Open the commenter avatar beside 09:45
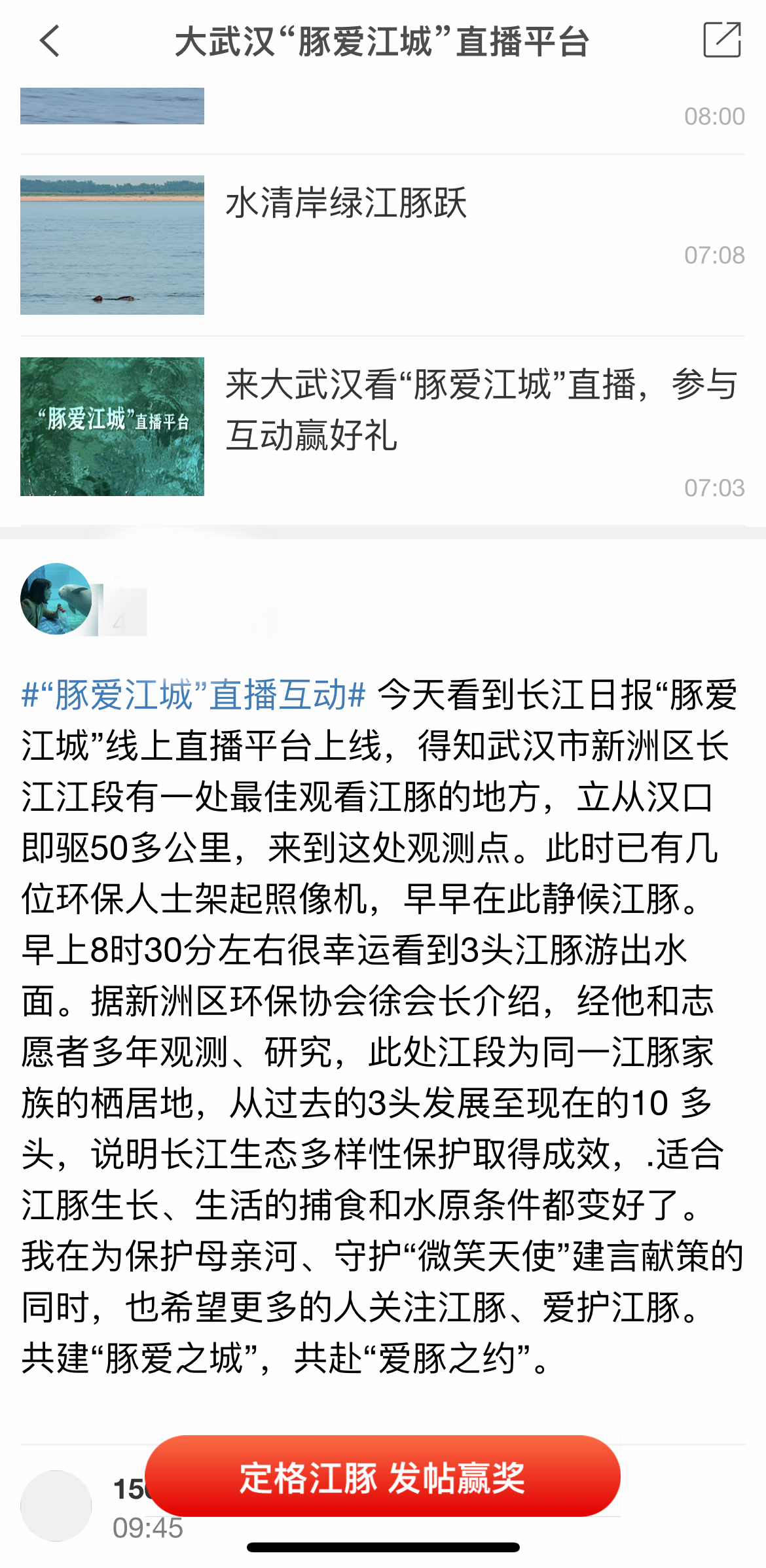 [x=56, y=1505]
